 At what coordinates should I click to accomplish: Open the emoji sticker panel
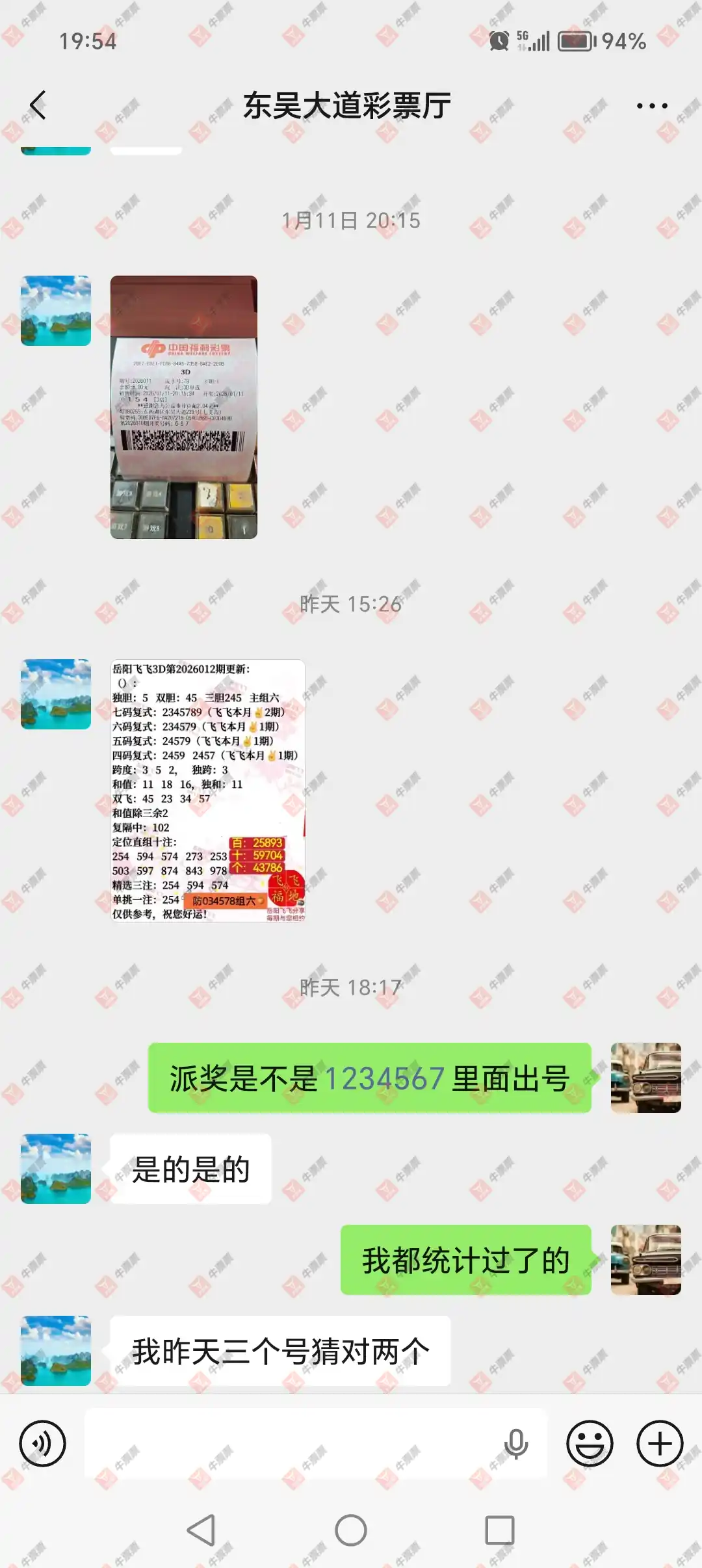[590, 1443]
